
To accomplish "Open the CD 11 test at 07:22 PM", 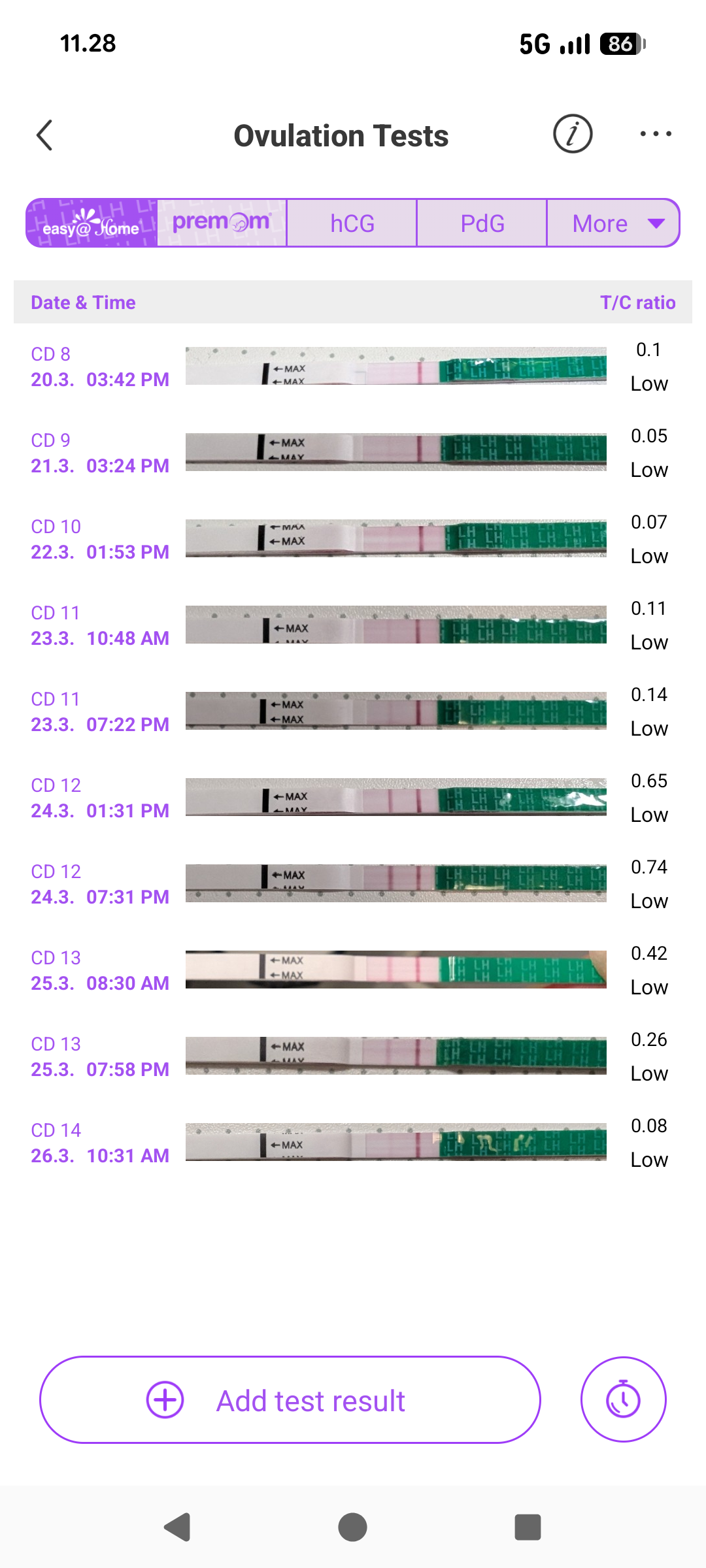I will tap(353, 711).
